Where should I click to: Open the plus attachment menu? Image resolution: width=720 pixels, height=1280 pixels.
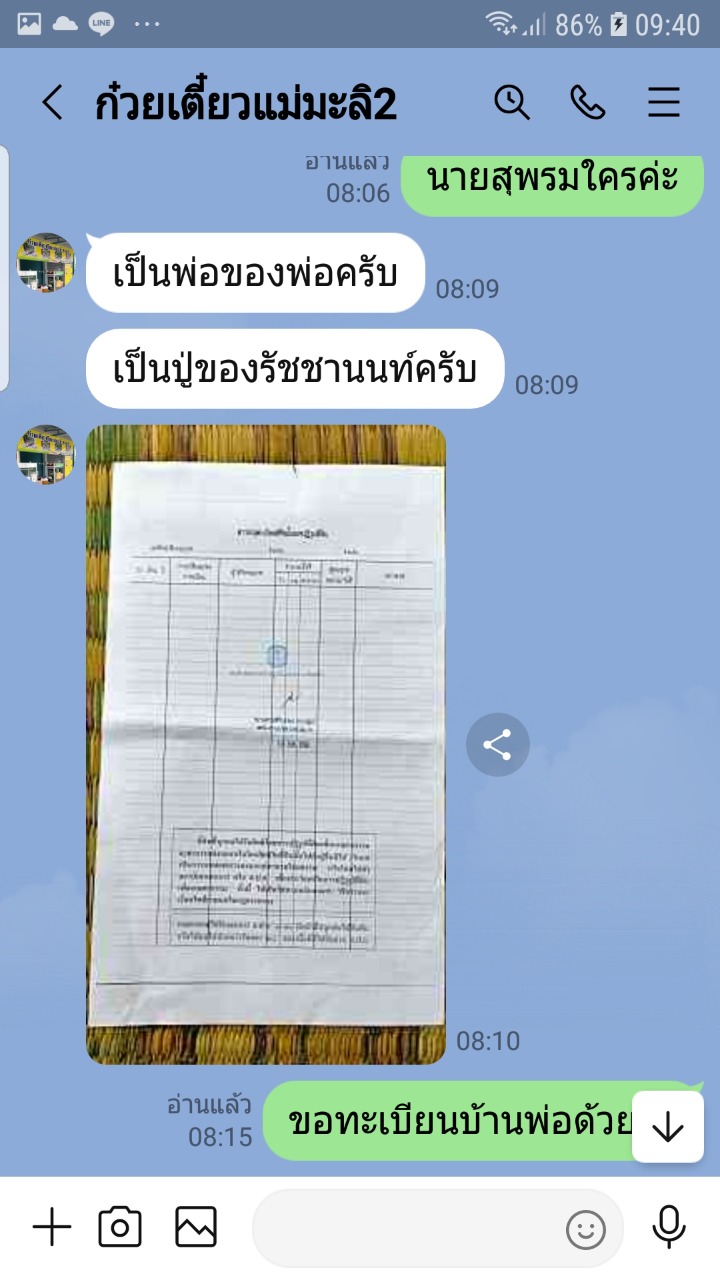(52, 1227)
